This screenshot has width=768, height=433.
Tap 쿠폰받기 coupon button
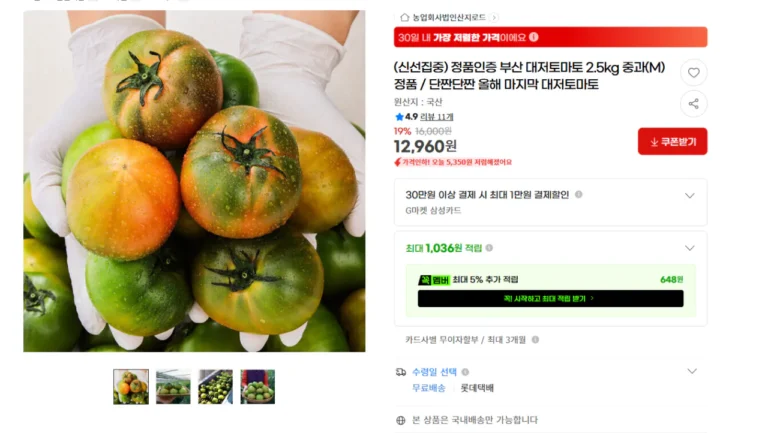672,142
